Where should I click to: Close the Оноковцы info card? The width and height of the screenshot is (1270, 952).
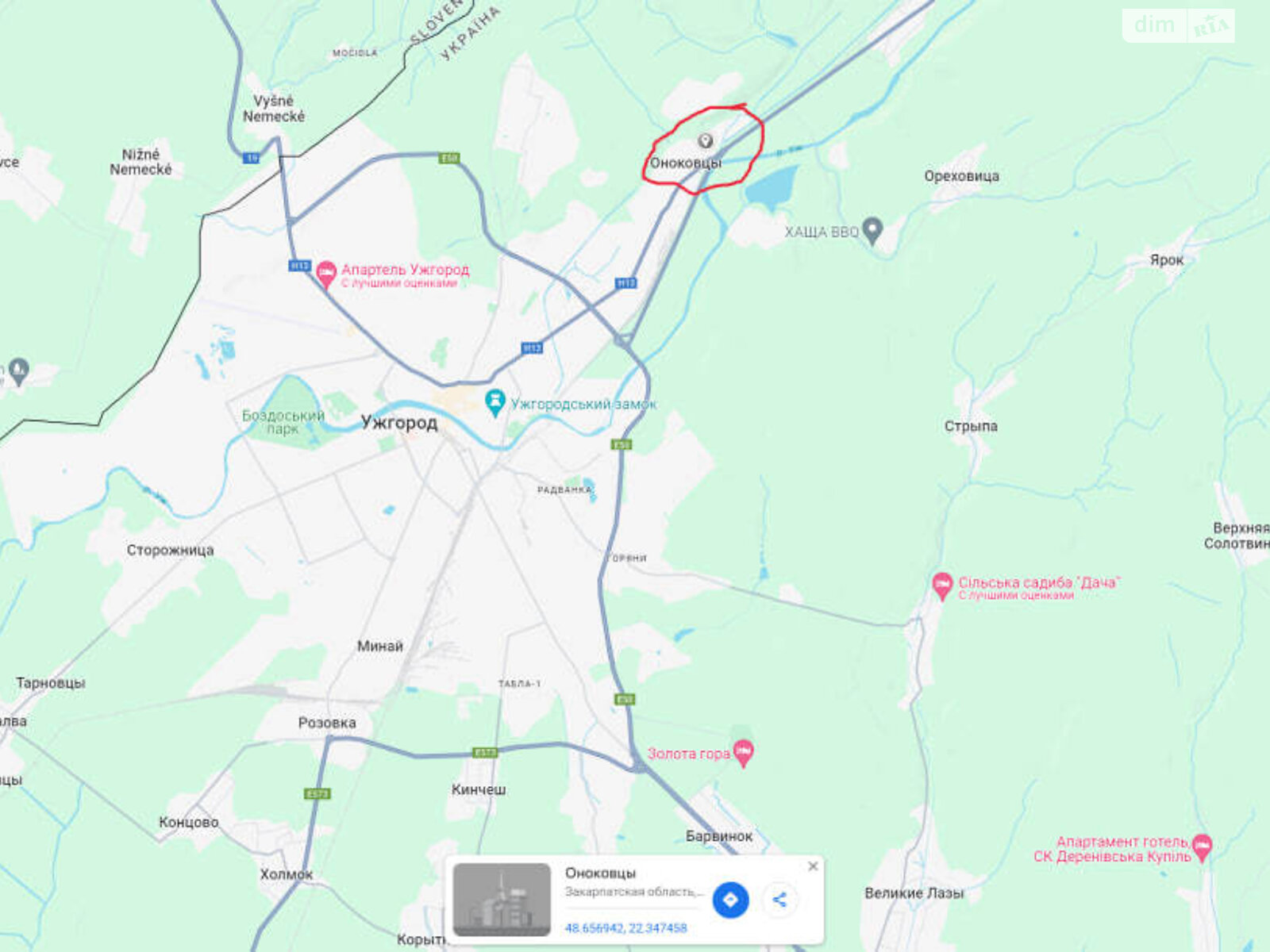[x=812, y=866]
